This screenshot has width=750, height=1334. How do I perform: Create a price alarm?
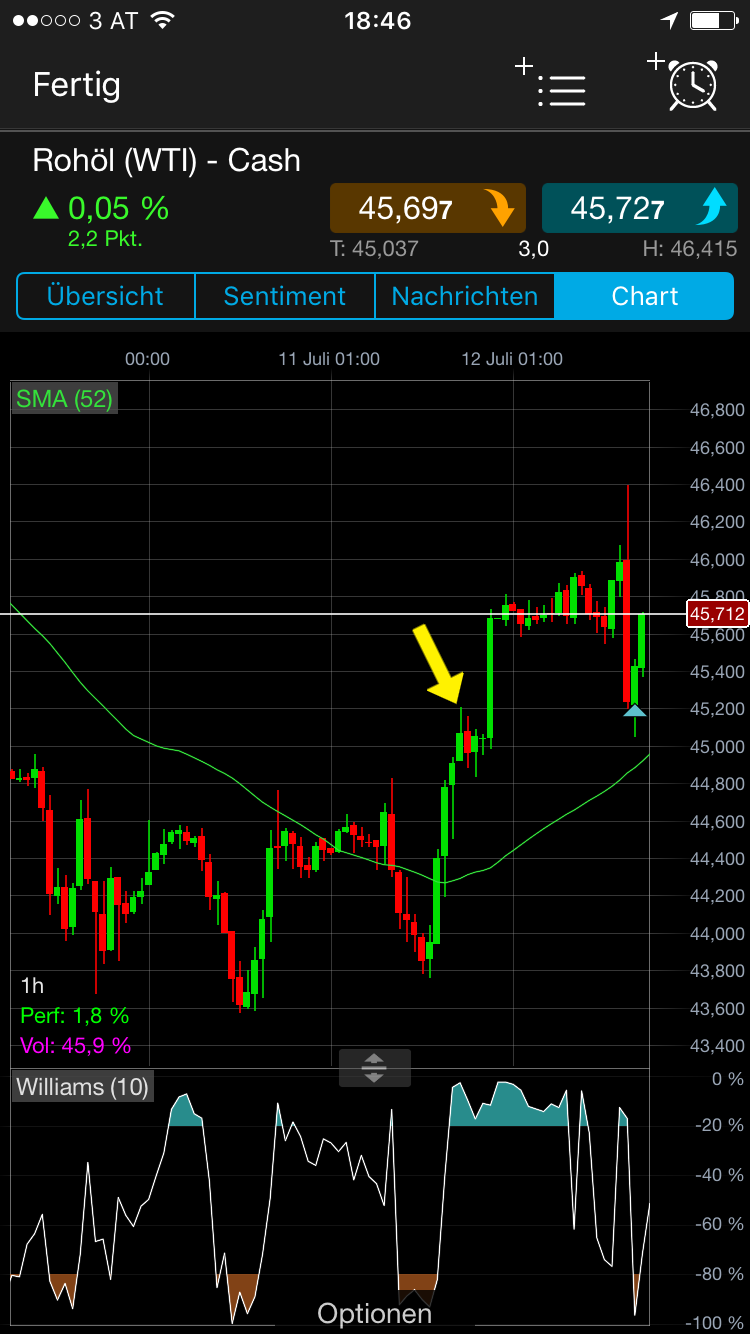(x=685, y=82)
